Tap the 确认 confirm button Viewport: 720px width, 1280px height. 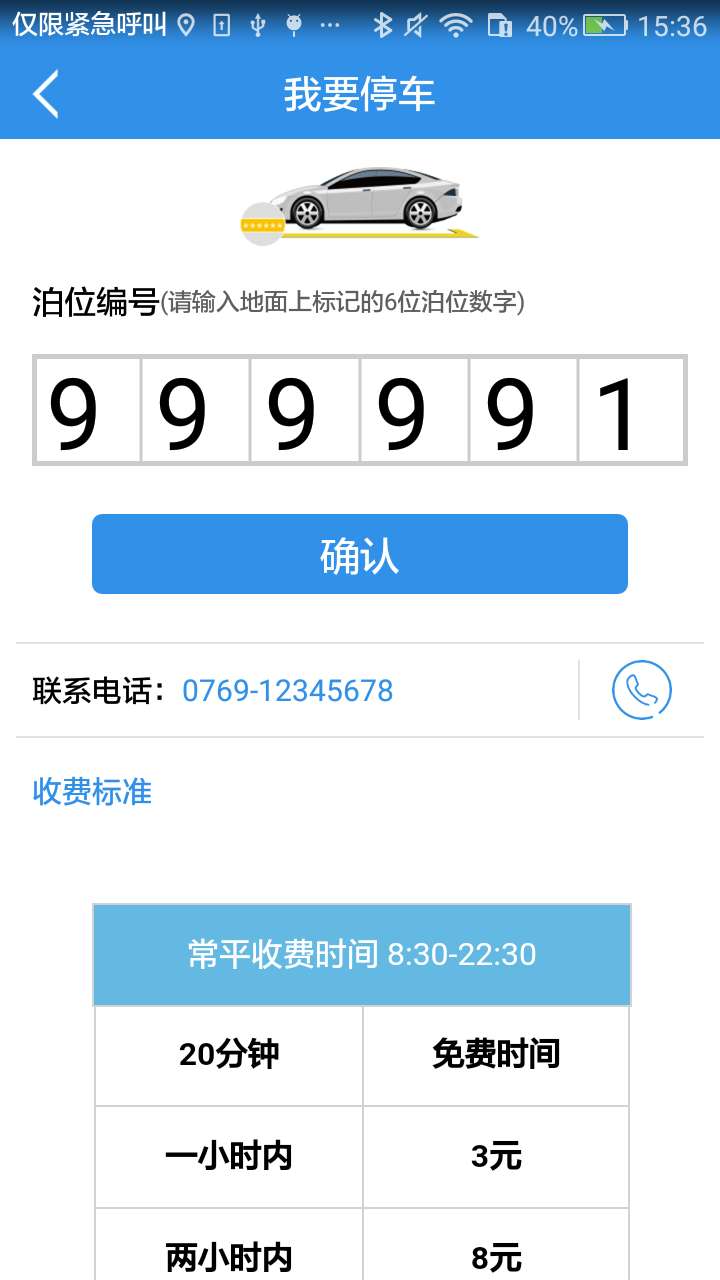click(x=360, y=554)
